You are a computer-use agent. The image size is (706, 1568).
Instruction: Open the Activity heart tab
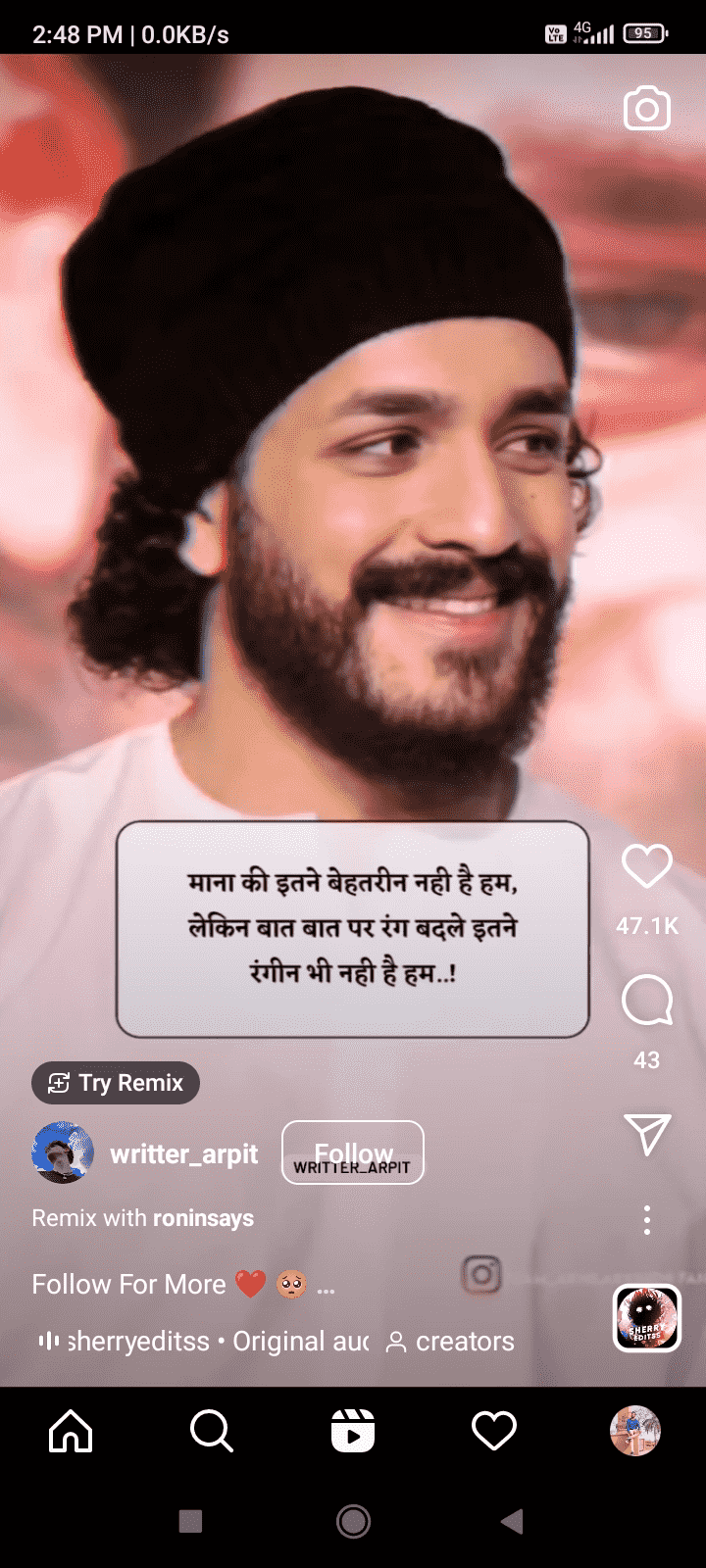(x=494, y=1432)
